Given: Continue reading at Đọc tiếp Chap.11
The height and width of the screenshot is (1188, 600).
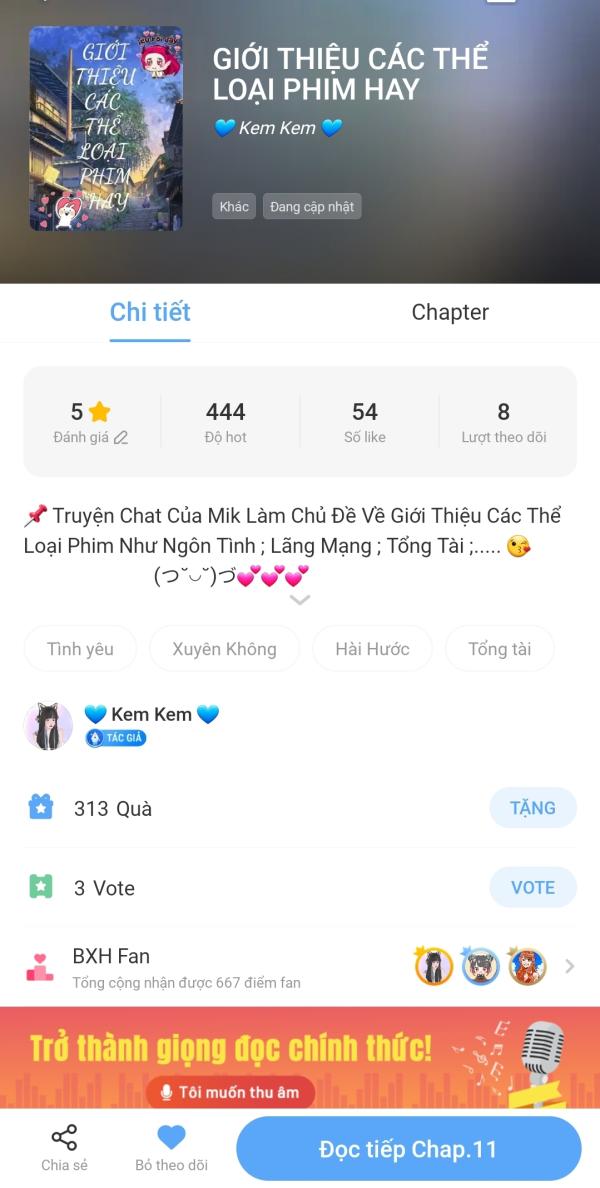Looking at the screenshot, I should [x=408, y=1149].
